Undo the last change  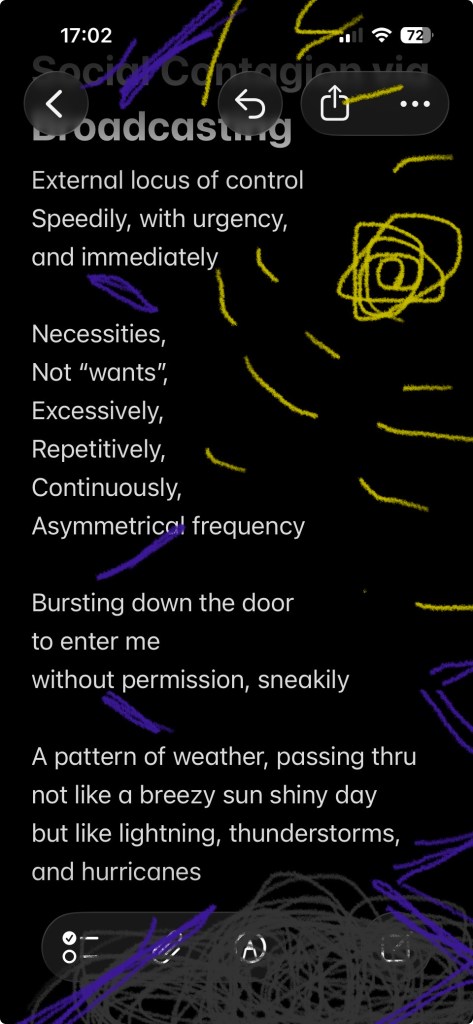point(250,104)
